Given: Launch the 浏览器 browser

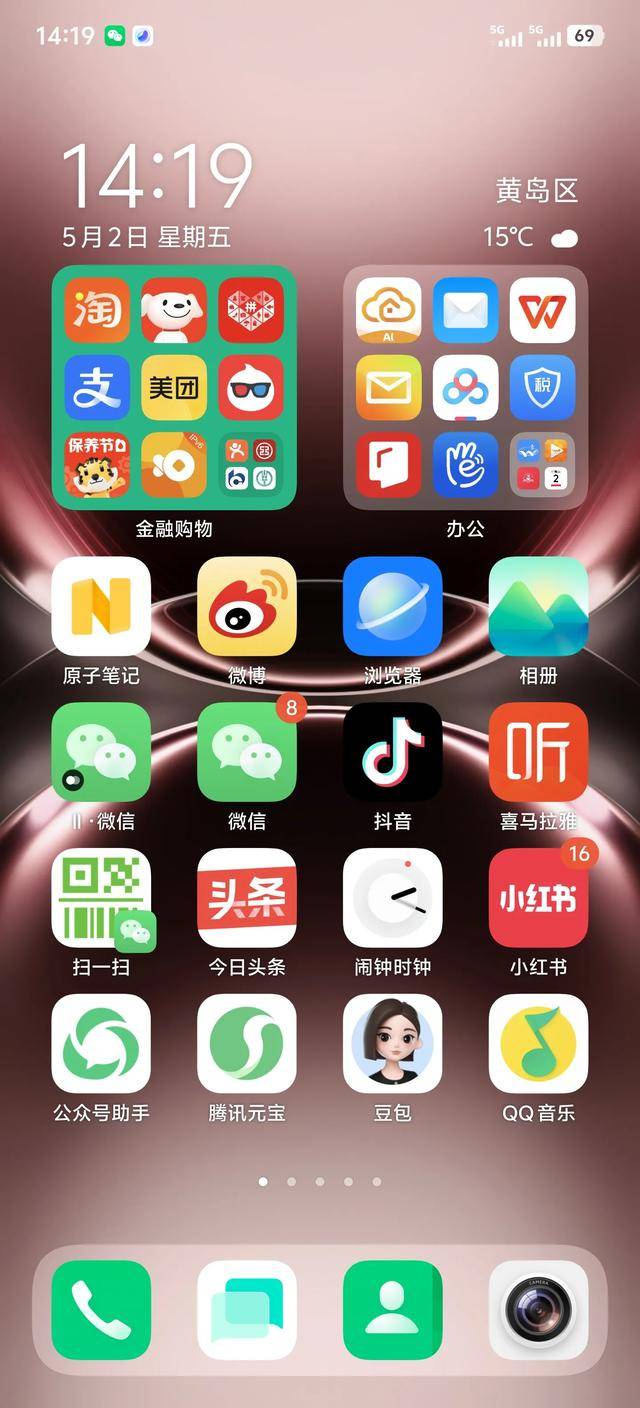Looking at the screenshot, I should pos(392,606).
